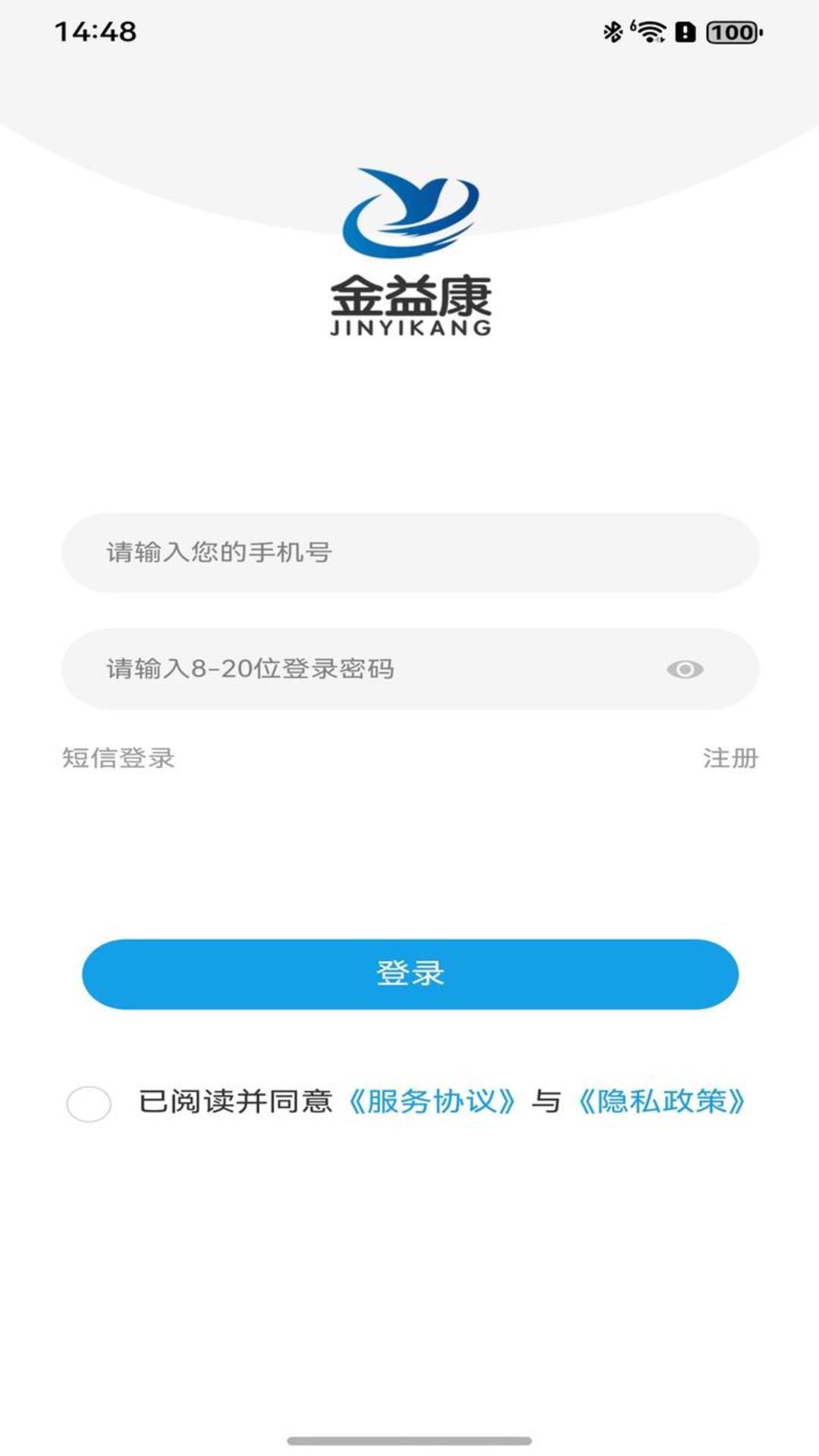Open the 注册 registration page
The width and height of the screenshot is (819, 1456).
pos(730,758)
